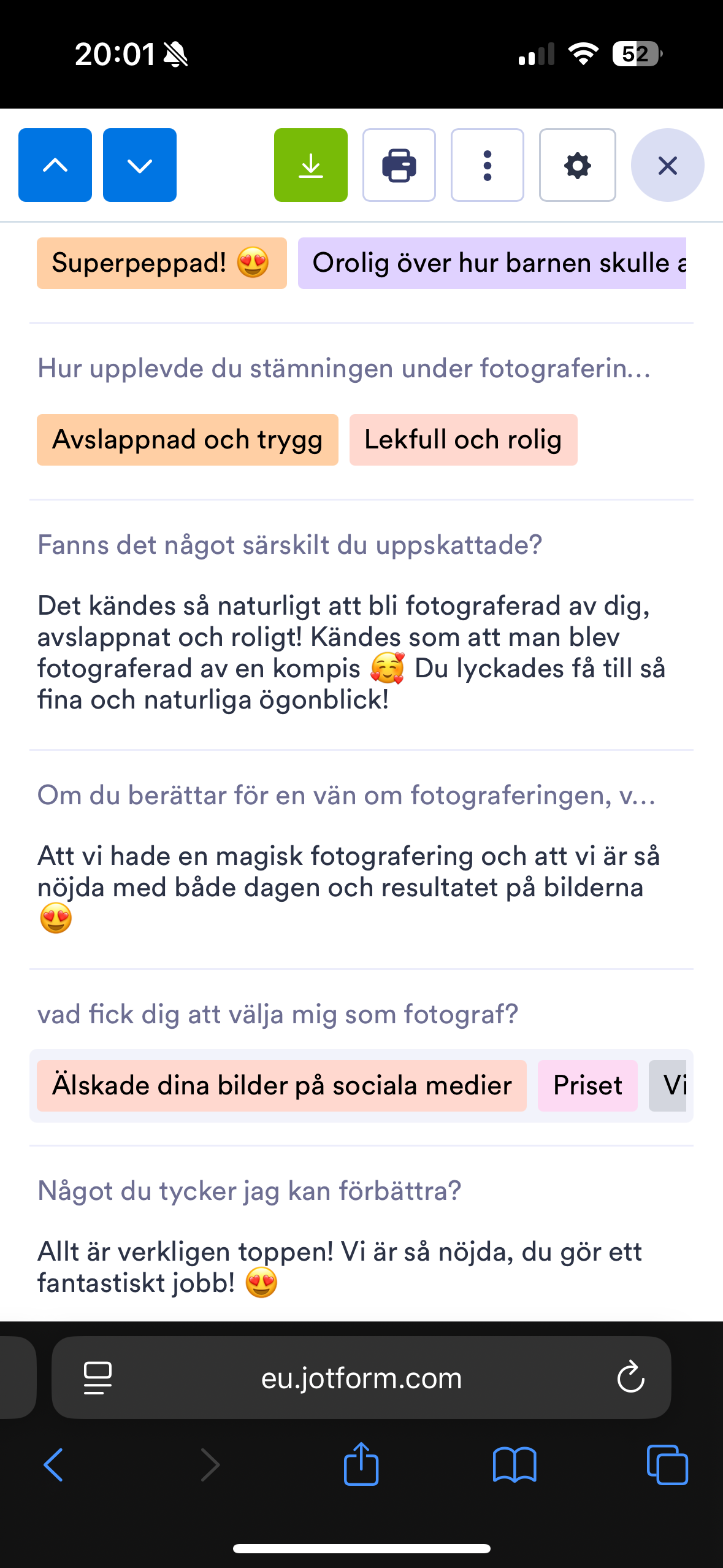Tap the eu.jotform.com address bar
Image resolution: width=723 pixels, height=1568 pixels.
pyautogui.click(x=361, y=1378)
